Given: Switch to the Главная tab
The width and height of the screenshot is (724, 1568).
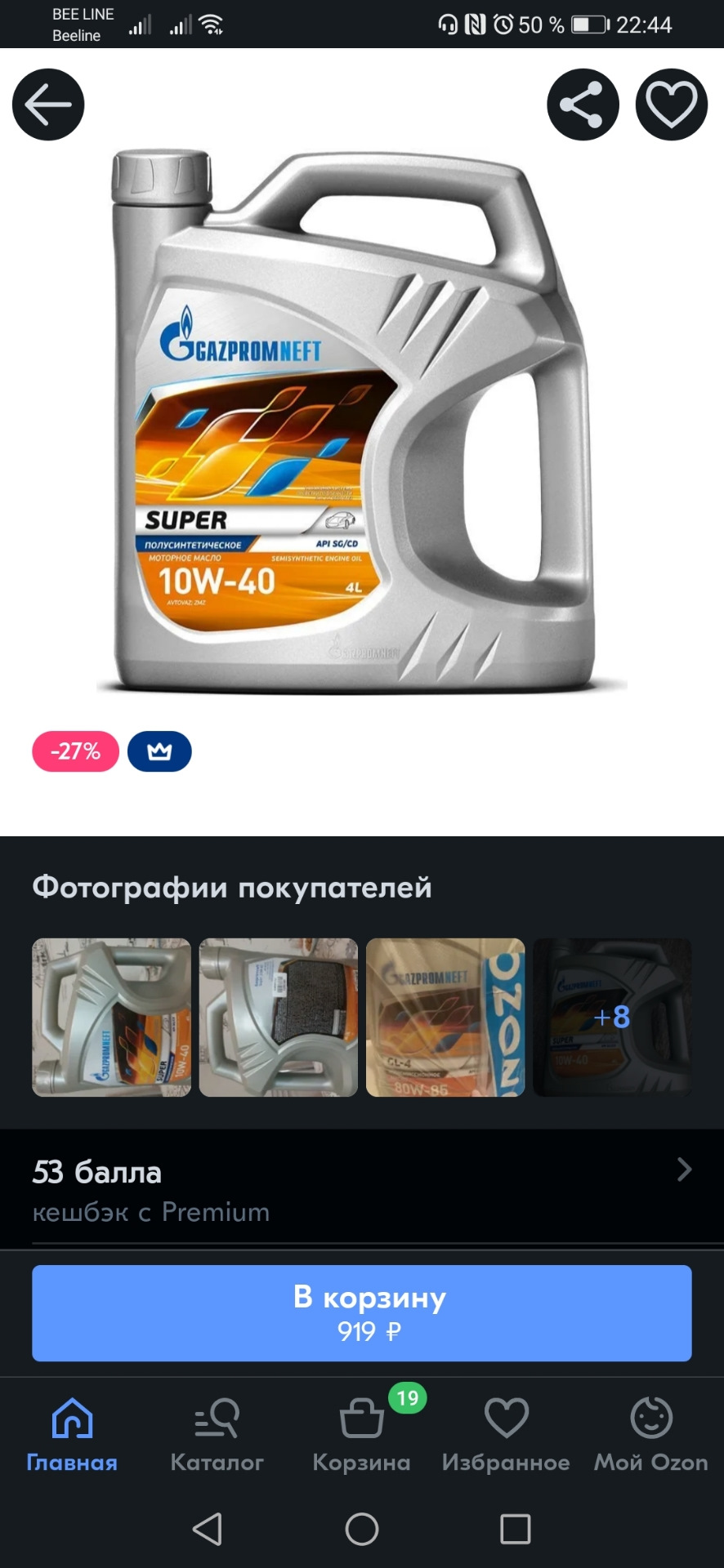Looking at the screenshot, I should [x=72, y=1433].
